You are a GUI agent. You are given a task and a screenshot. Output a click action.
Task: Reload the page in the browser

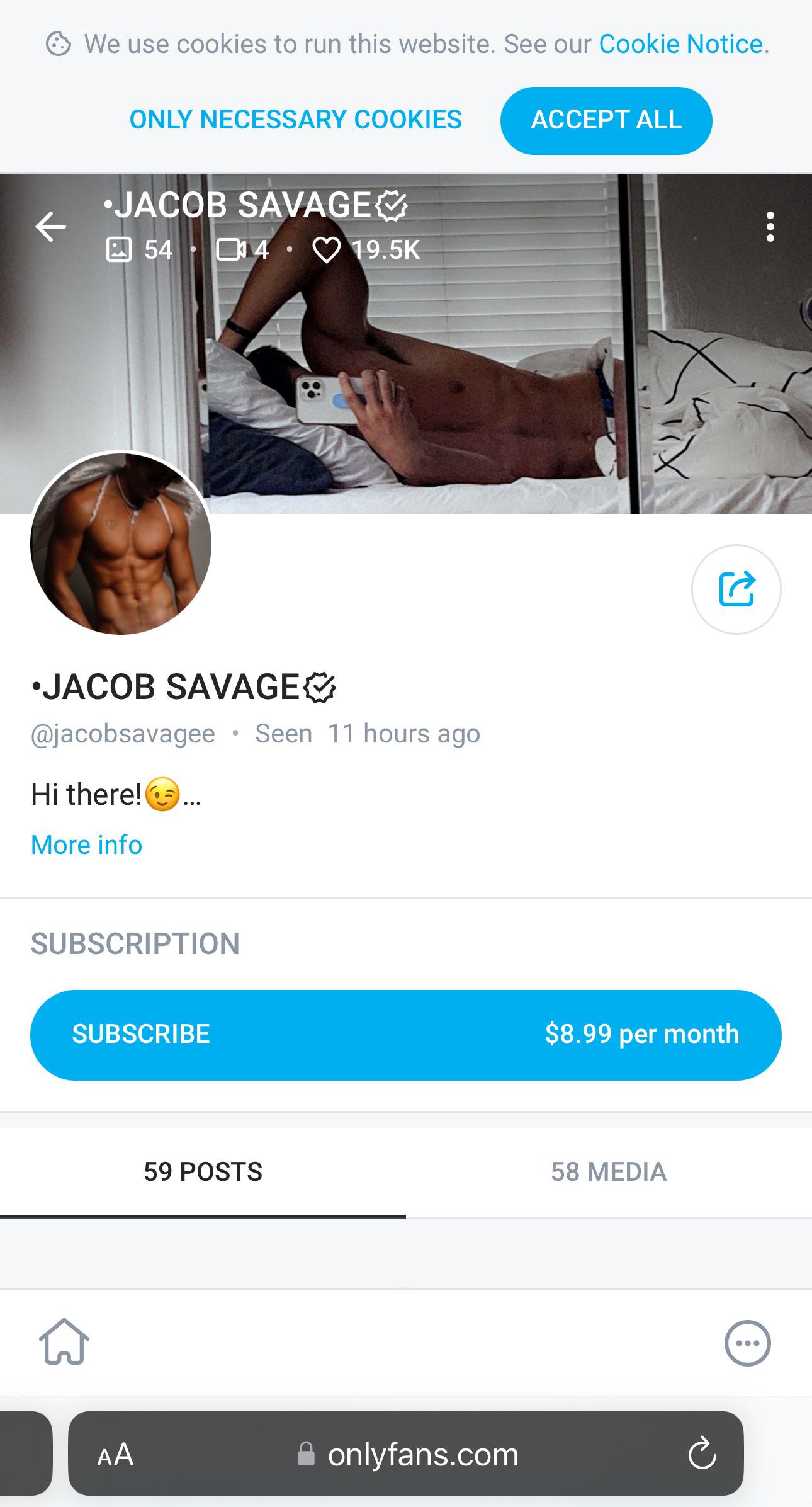[702, 1454]
